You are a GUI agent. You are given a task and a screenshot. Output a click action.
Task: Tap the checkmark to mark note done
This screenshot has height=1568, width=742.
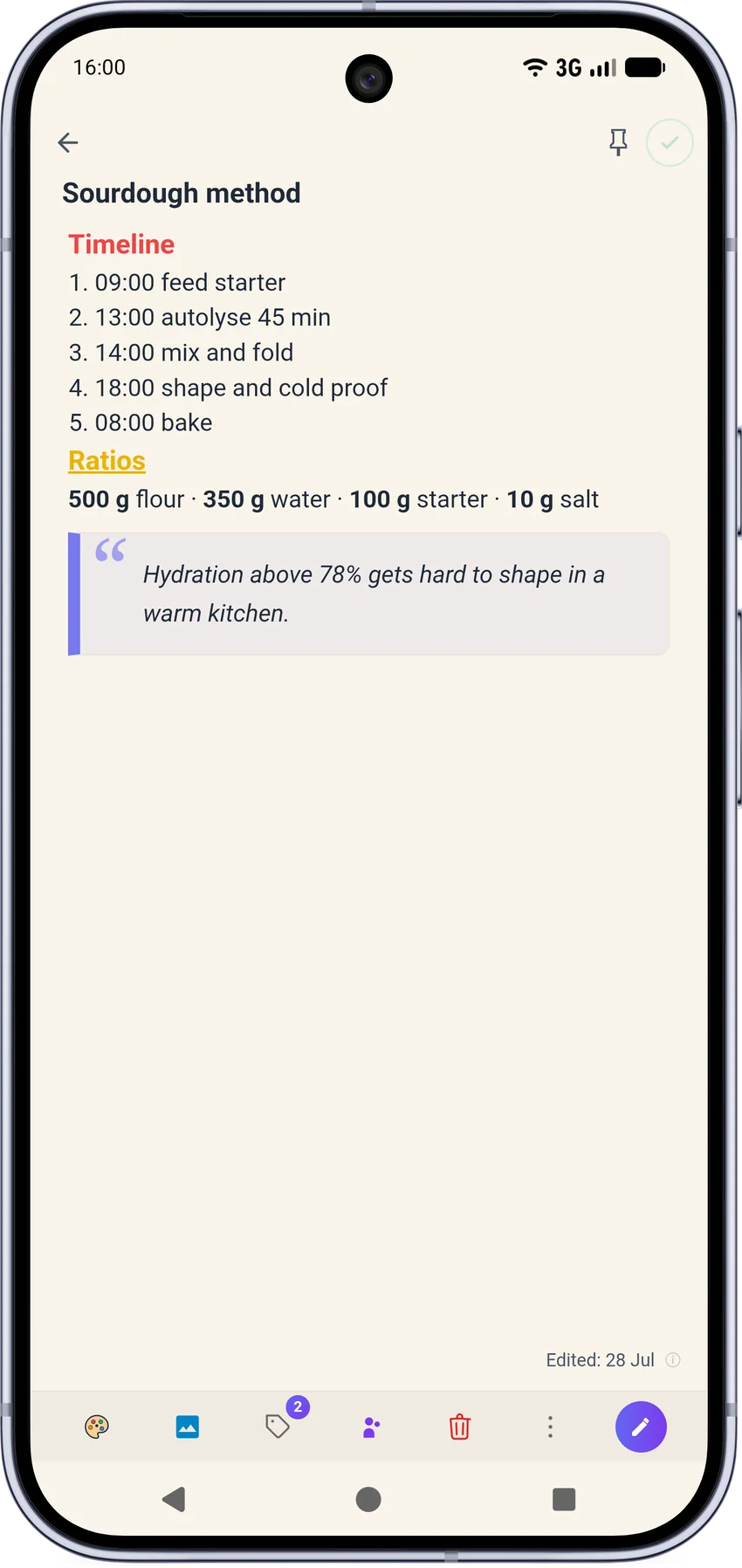click(x=670, y=142)
